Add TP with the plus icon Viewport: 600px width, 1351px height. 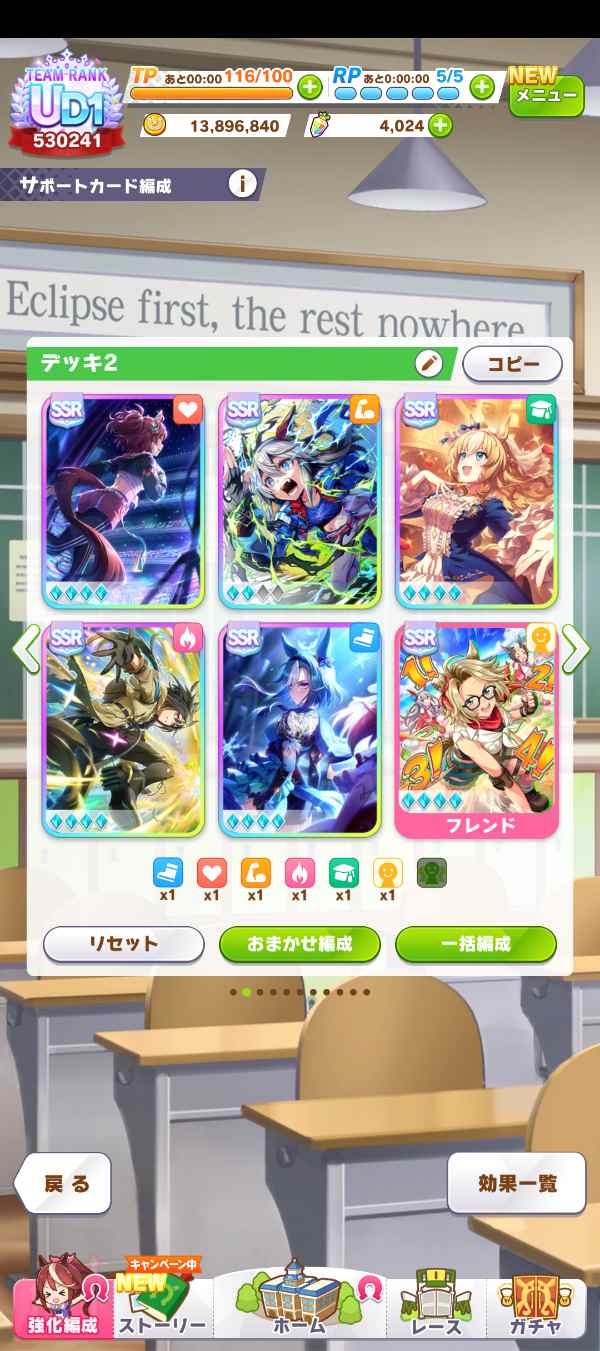pos(310,87)
